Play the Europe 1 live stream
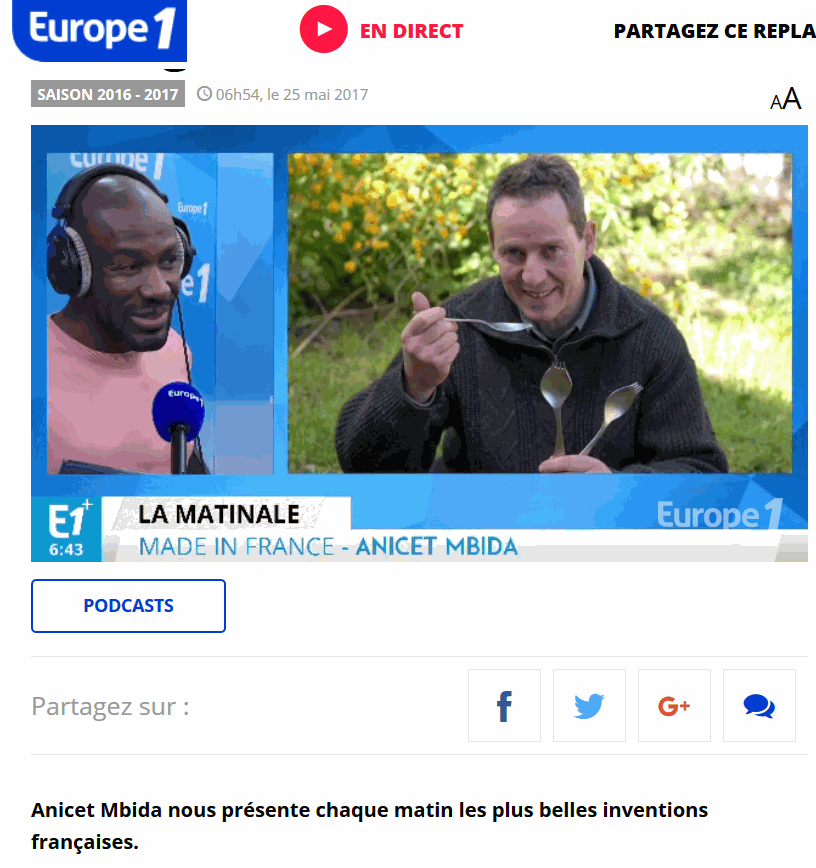 [324, 30]
